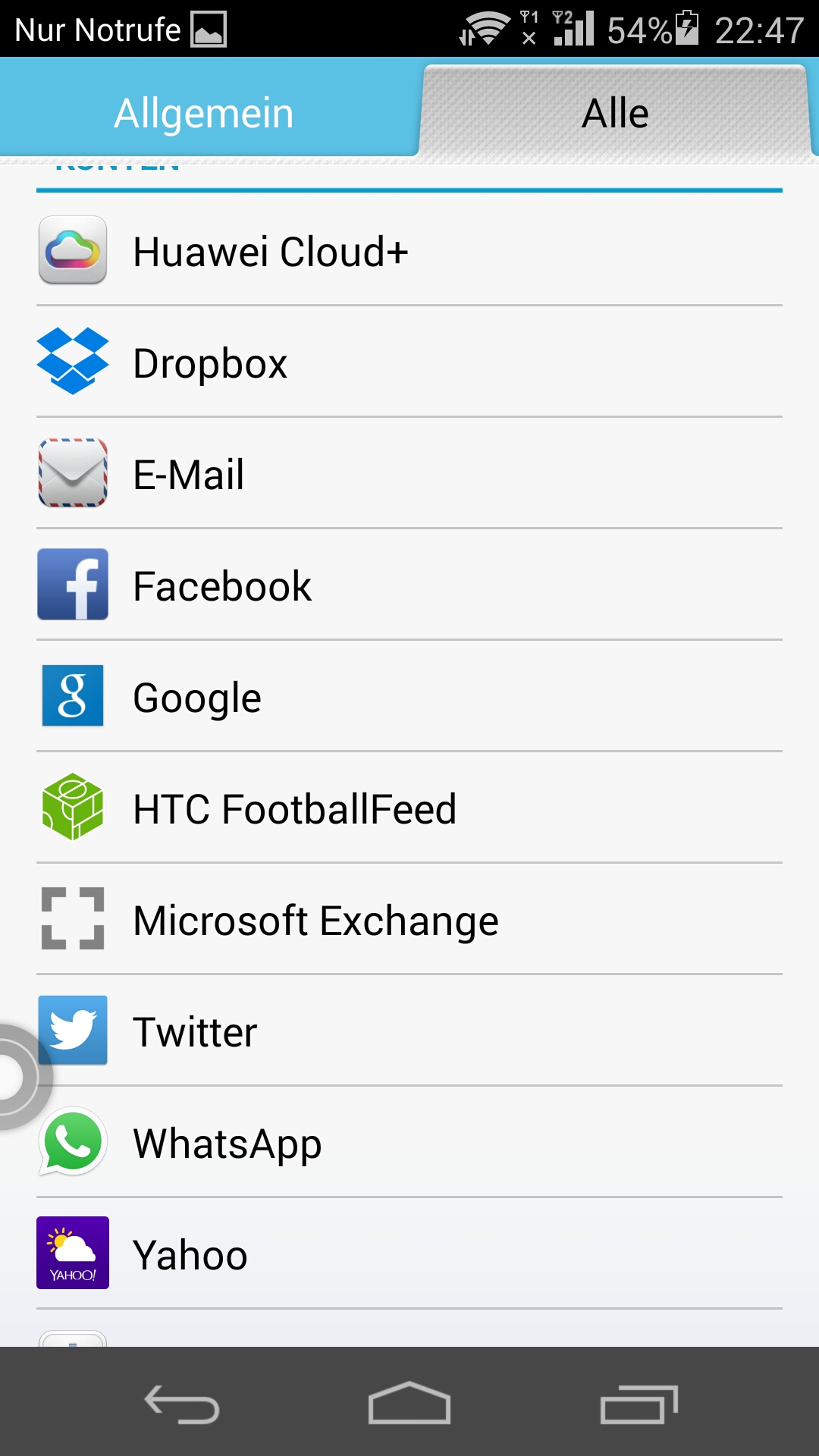Image resolution: width=819 pixels, height=1456 pixels.
Task: Open recent apps from navigation bar
Action: (x=639, y=1404)
